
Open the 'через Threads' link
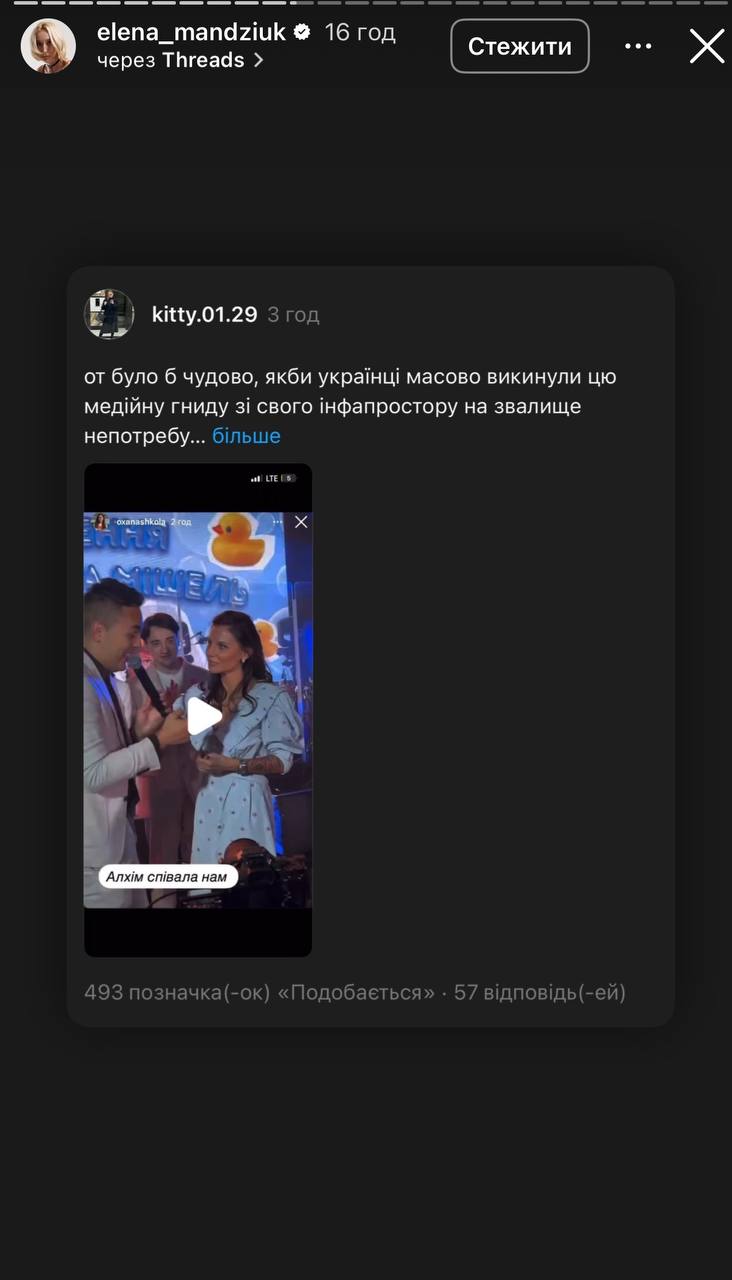tap(181, 60)
